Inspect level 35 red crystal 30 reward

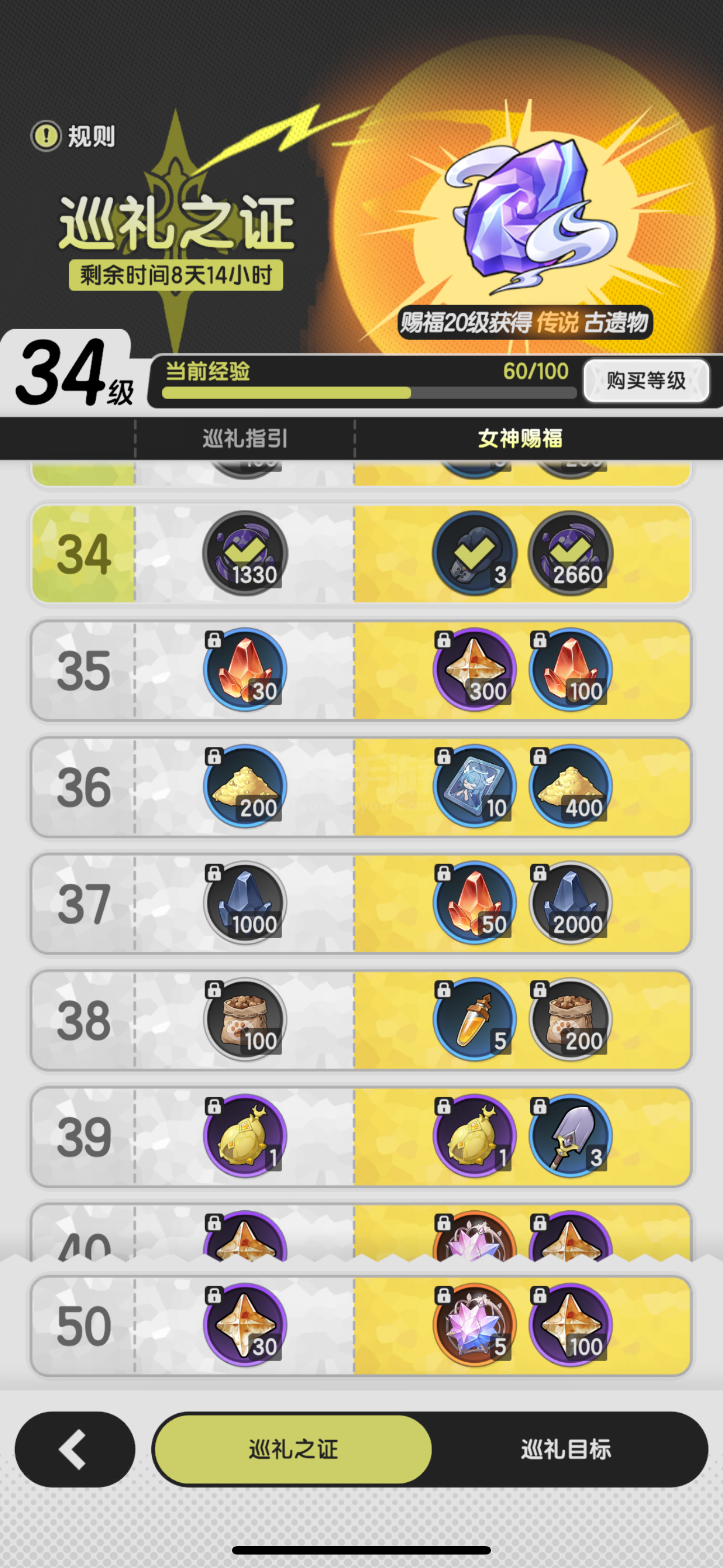point(245,670)
